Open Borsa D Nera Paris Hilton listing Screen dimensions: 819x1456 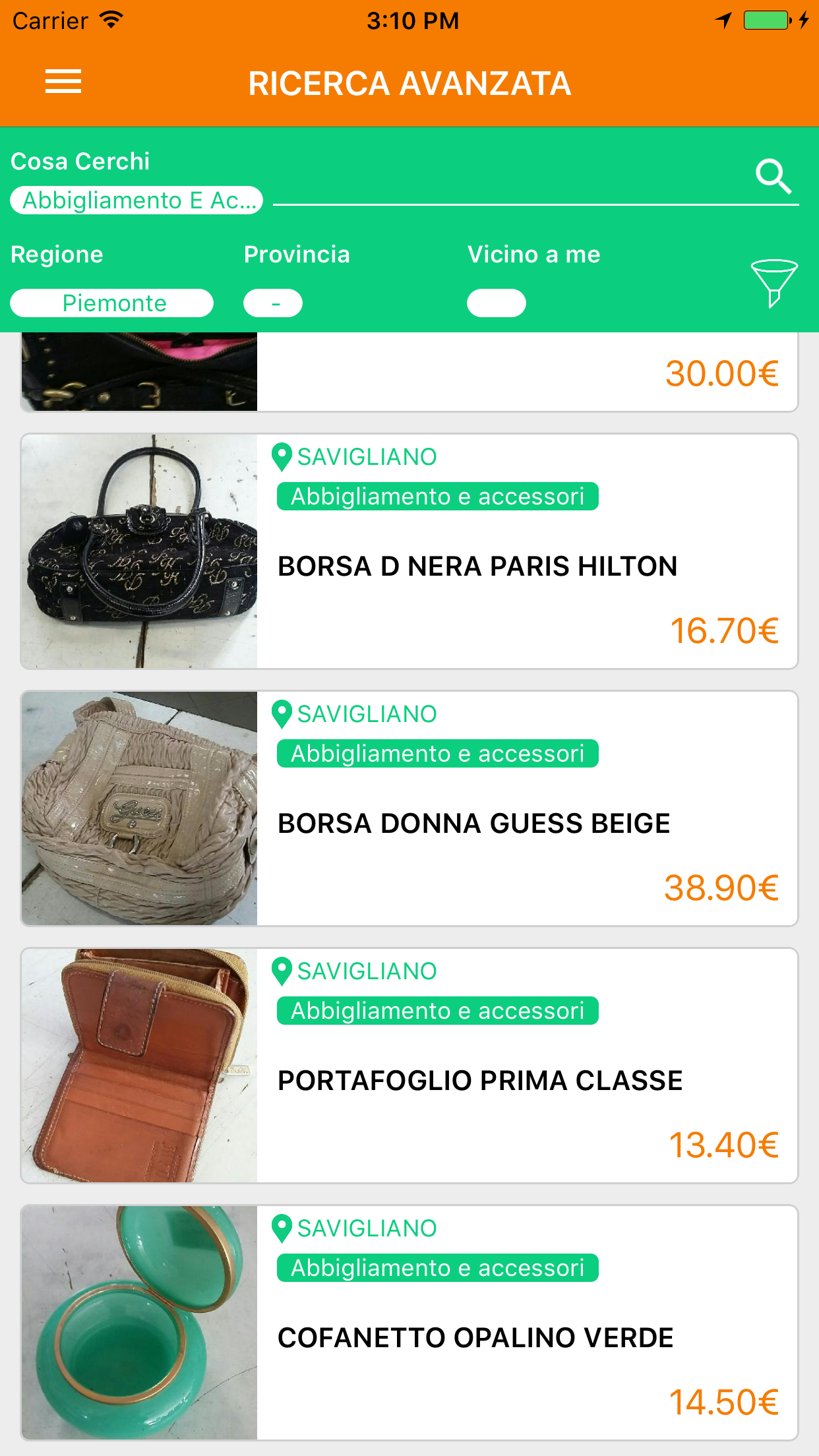[409, 551]
